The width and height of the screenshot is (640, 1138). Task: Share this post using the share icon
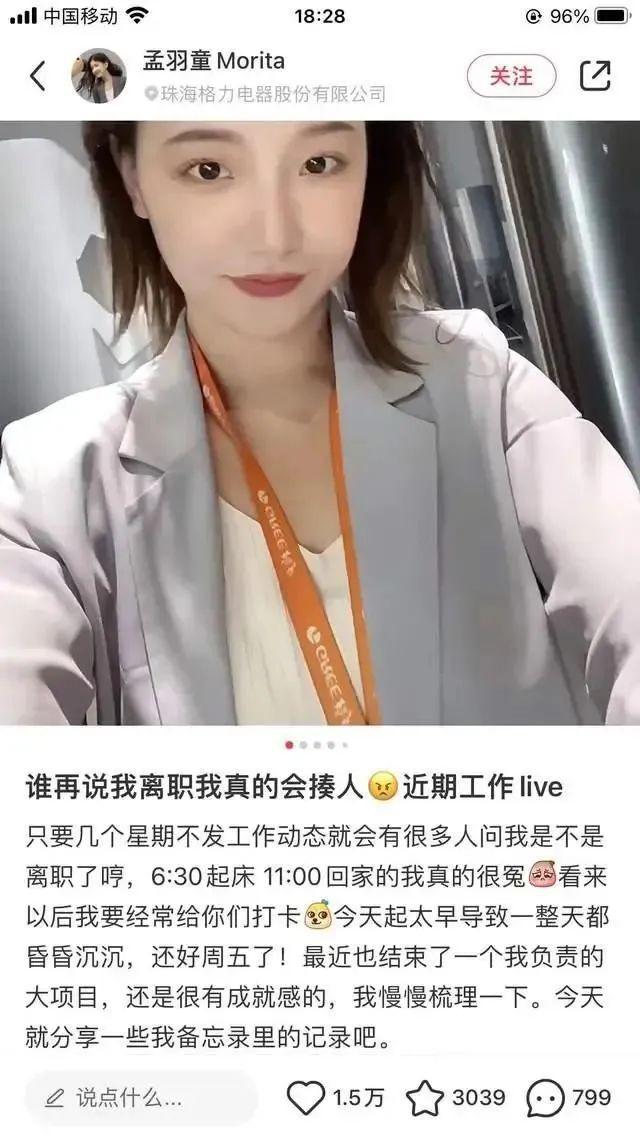point(595,76)
